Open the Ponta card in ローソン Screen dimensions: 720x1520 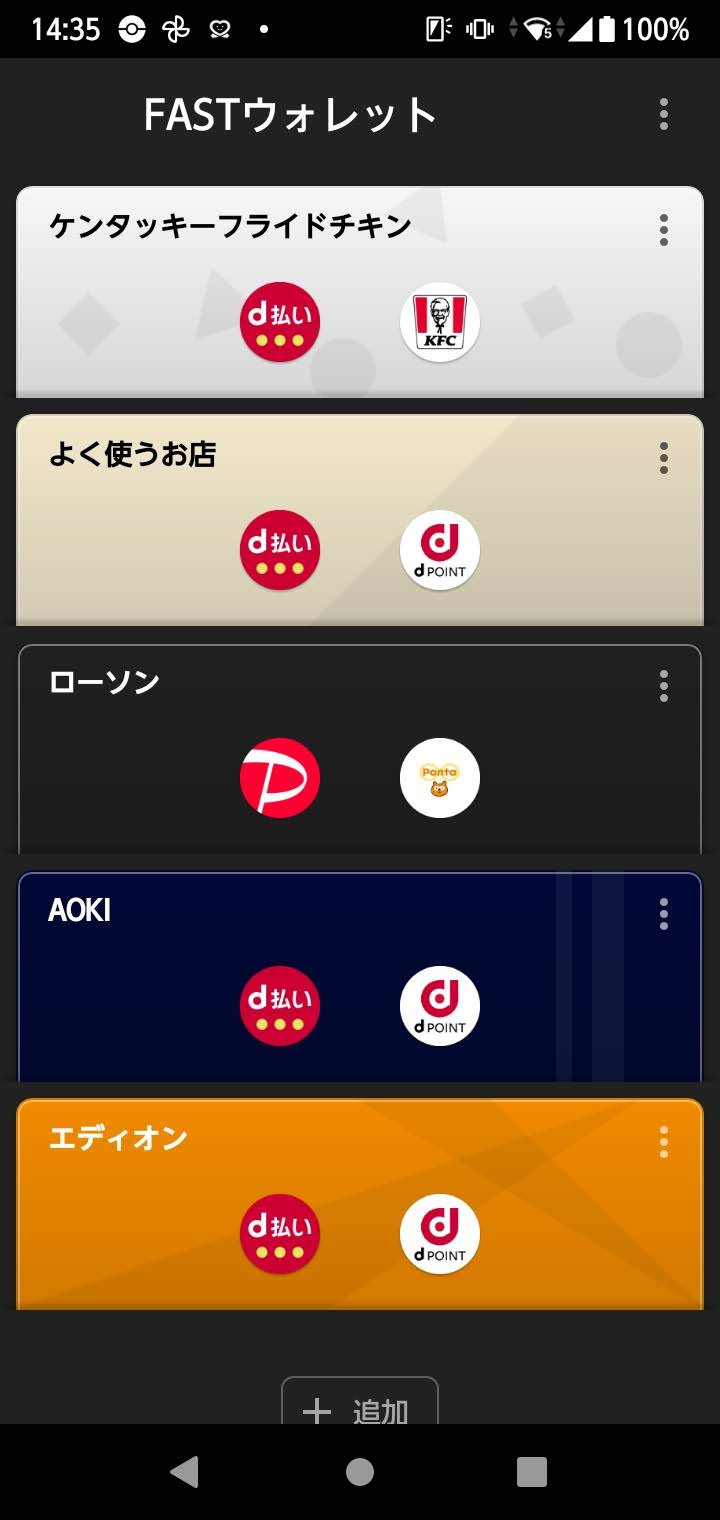point(440,778)
